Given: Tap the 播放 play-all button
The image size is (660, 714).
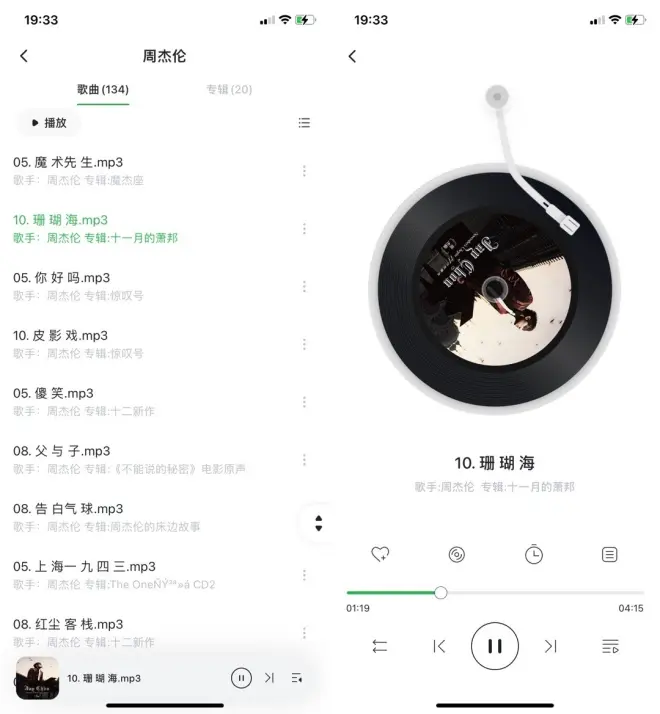Looking at the screenshot, I should click(x=48, y=123).
